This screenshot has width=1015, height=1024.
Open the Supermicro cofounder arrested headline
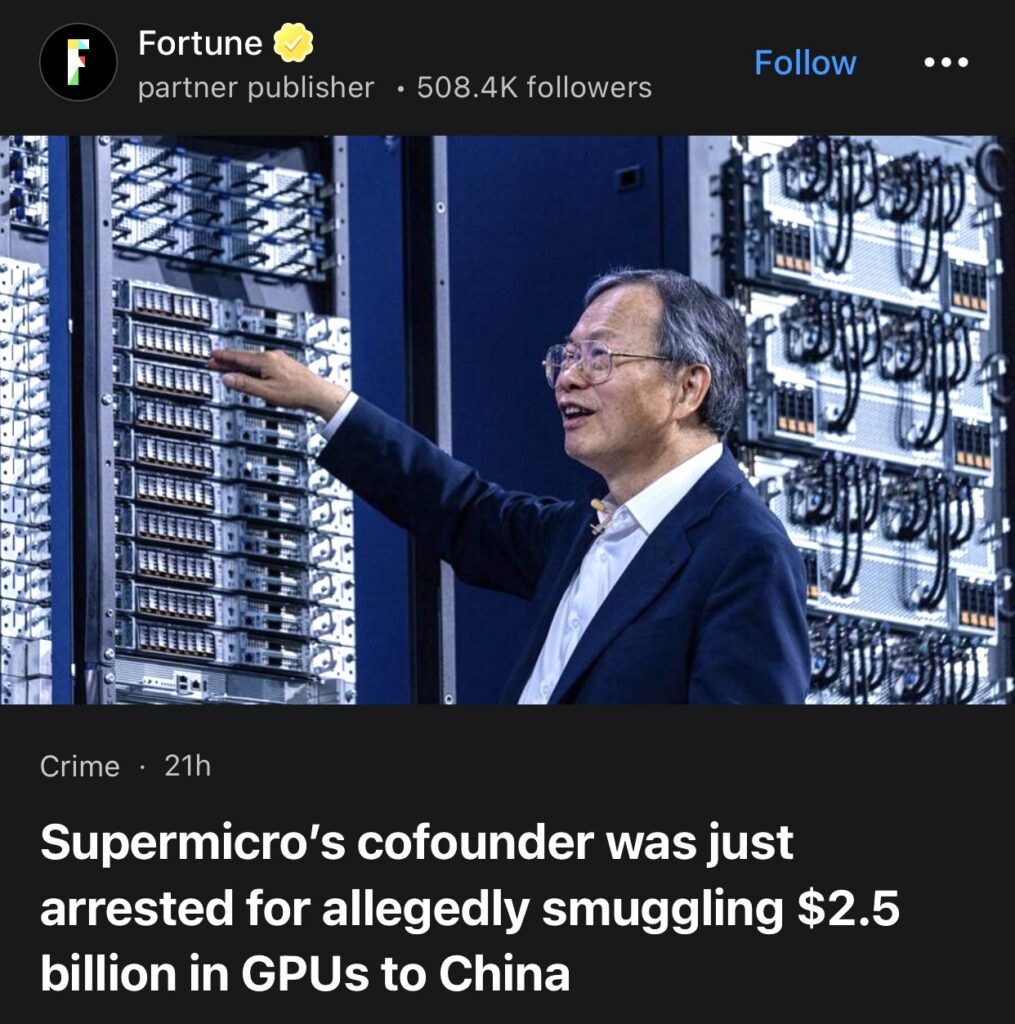470,908
